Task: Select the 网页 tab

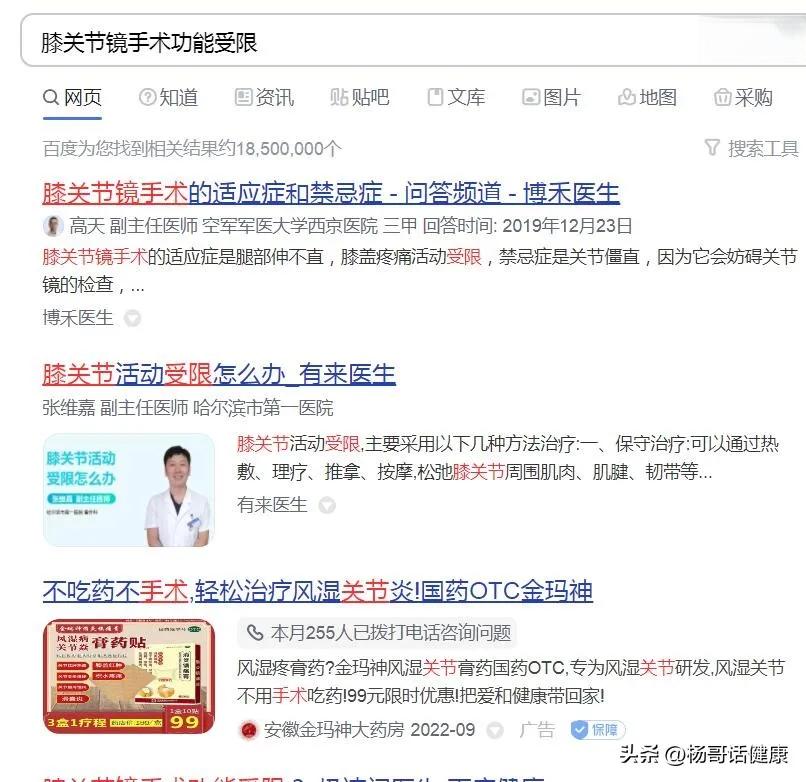Action: click(72, 97)
